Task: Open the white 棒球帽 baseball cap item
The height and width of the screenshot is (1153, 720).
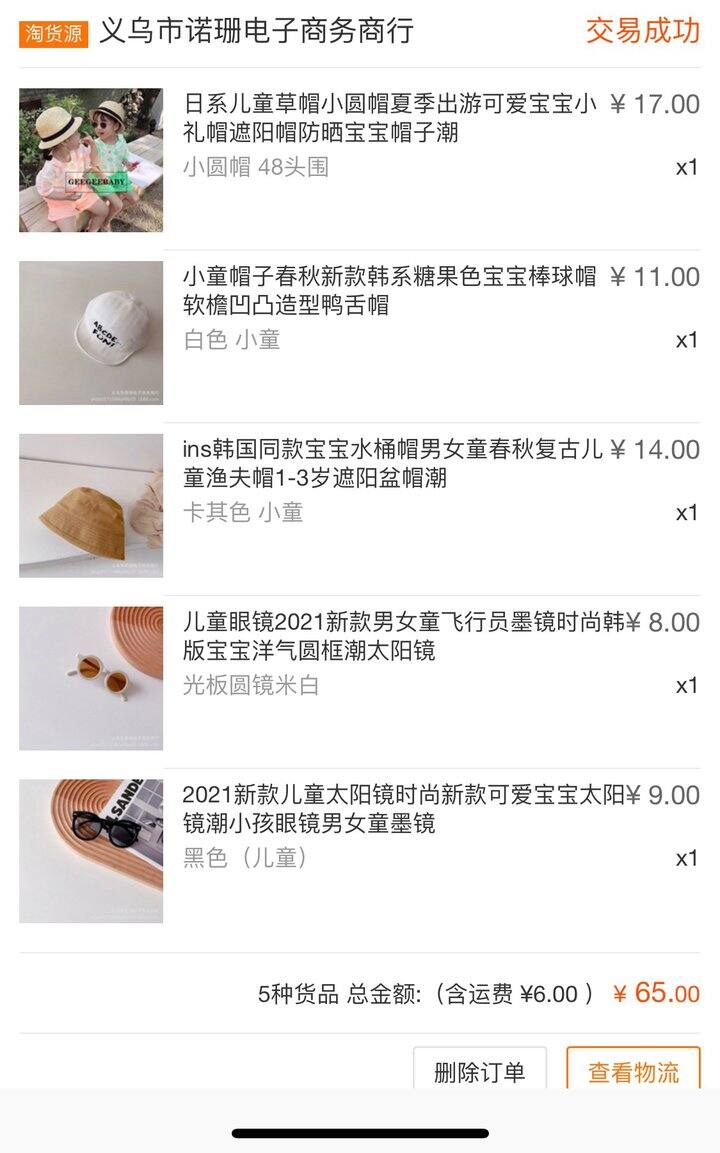Action: (360, 332)
